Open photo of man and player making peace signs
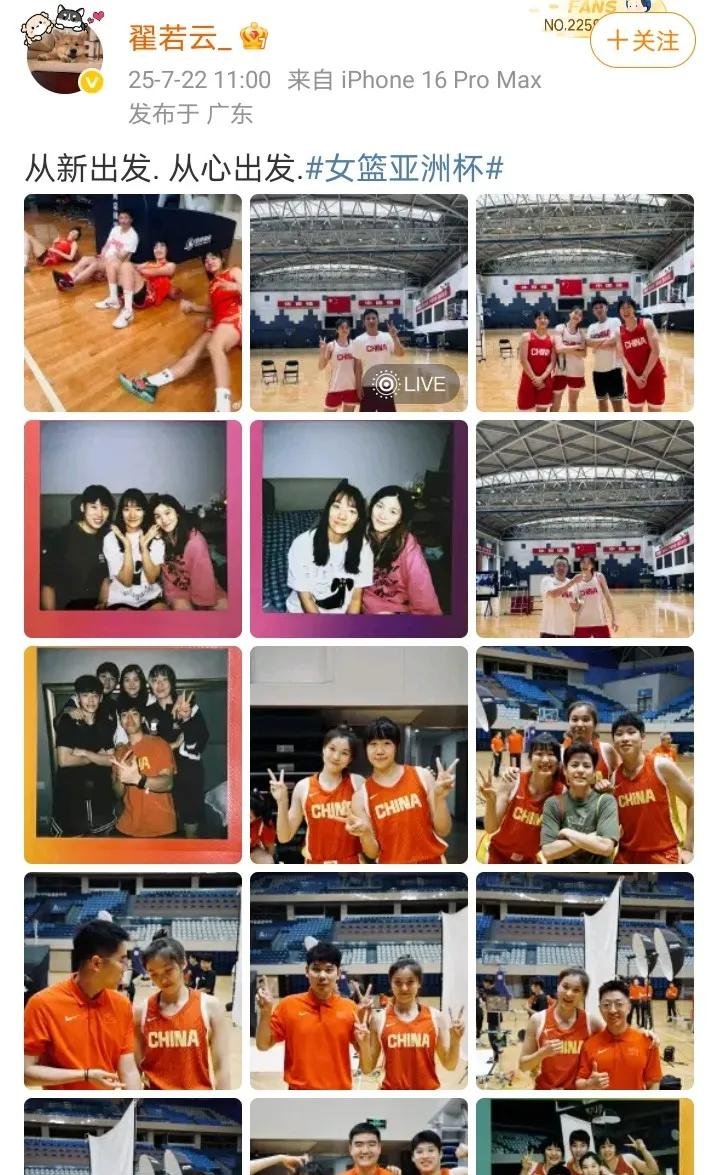720x1175 pixels. tap(358, 980)
